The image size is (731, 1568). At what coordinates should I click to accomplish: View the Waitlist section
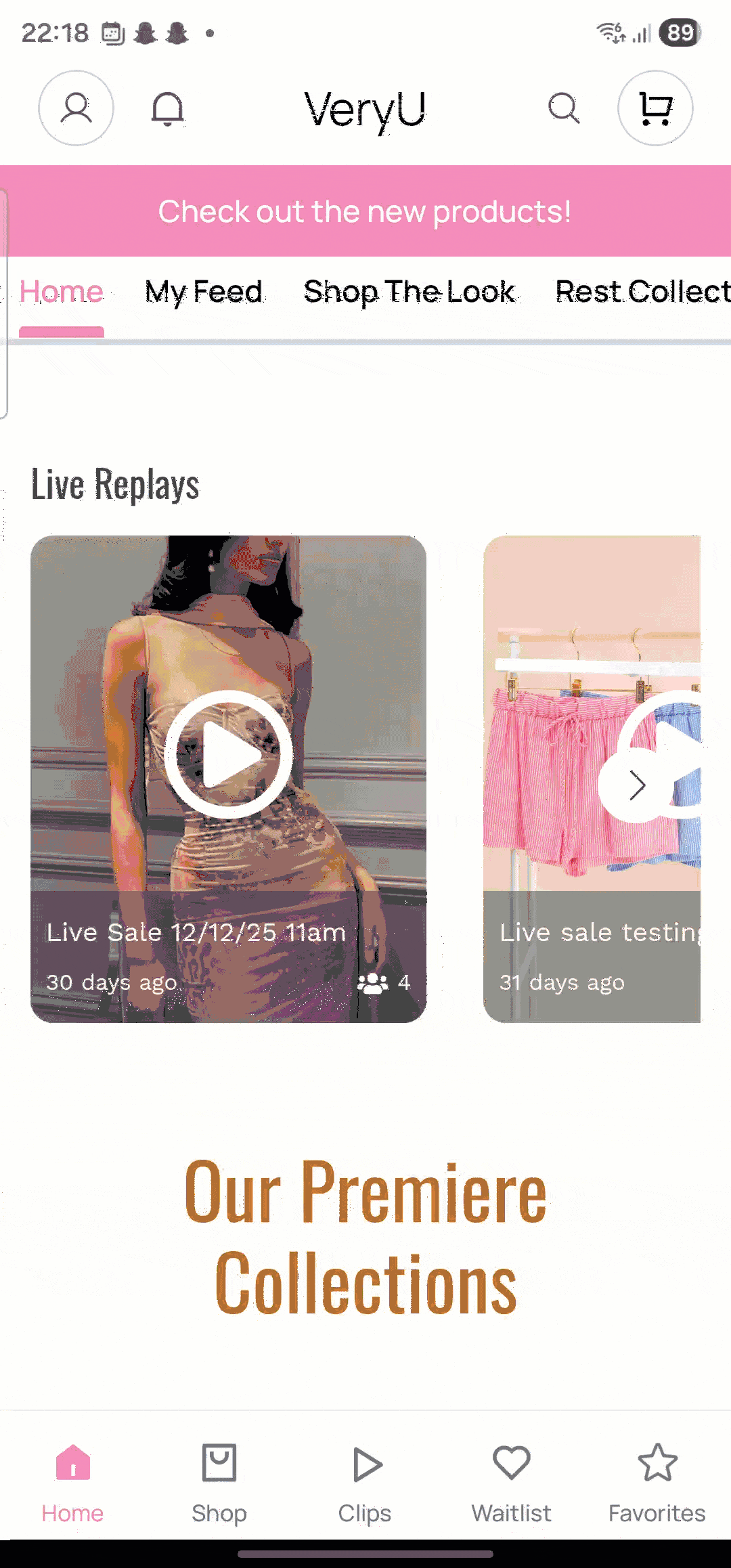click(x=512, y=1483)
